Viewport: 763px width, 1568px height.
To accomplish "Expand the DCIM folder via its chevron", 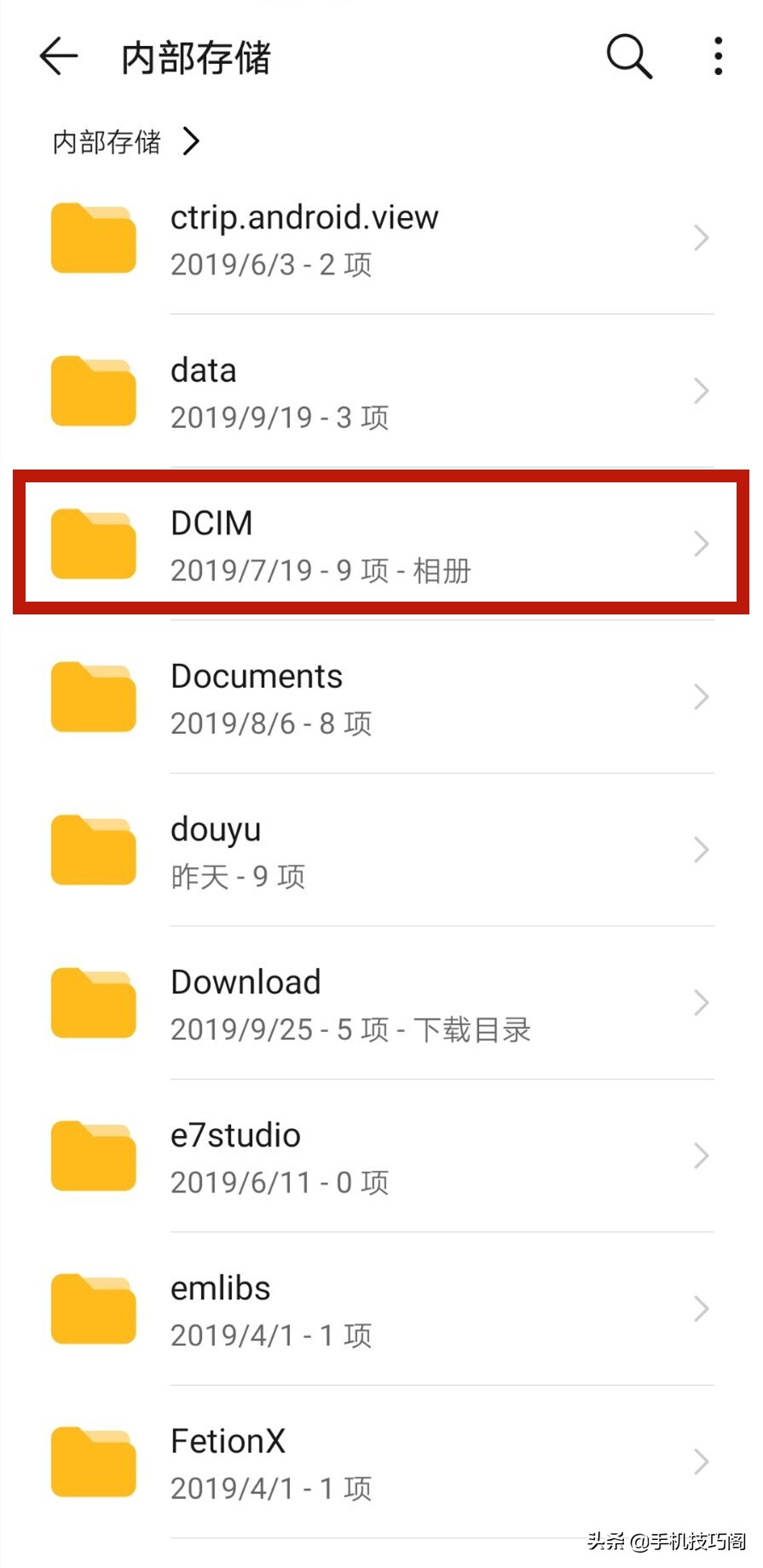I will [701, 543].
